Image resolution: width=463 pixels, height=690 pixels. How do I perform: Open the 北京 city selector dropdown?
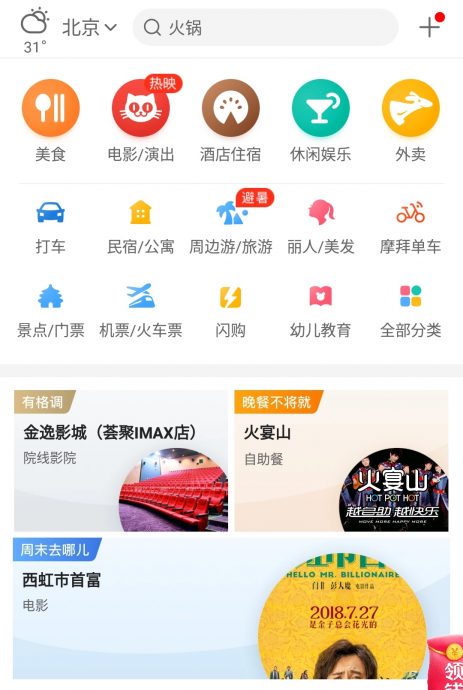[89, 28]
